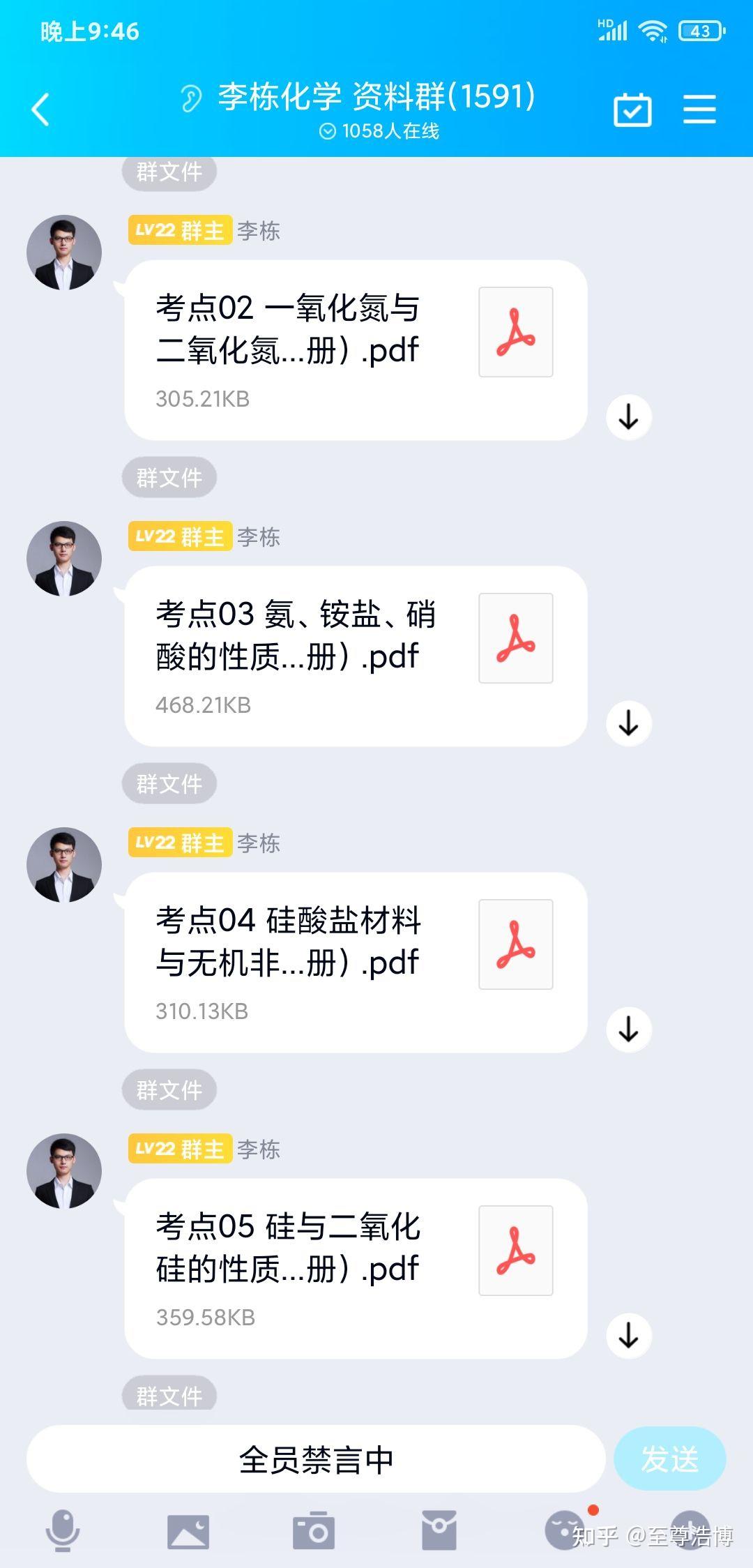
Task: Open the image gallery picker icon
Action: click(x=188, y=1532)
